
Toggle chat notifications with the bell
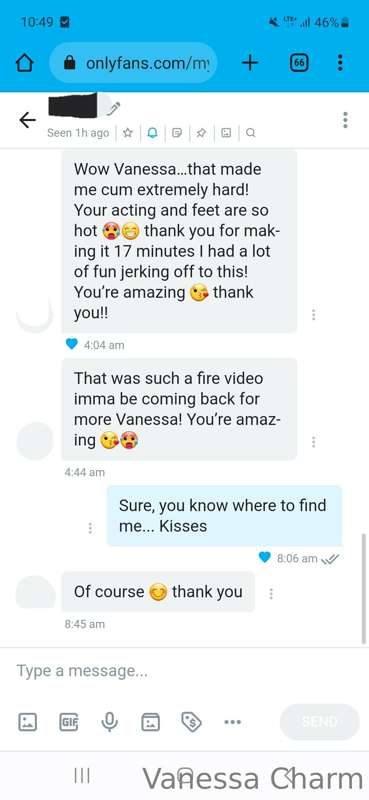pos(152,133)
